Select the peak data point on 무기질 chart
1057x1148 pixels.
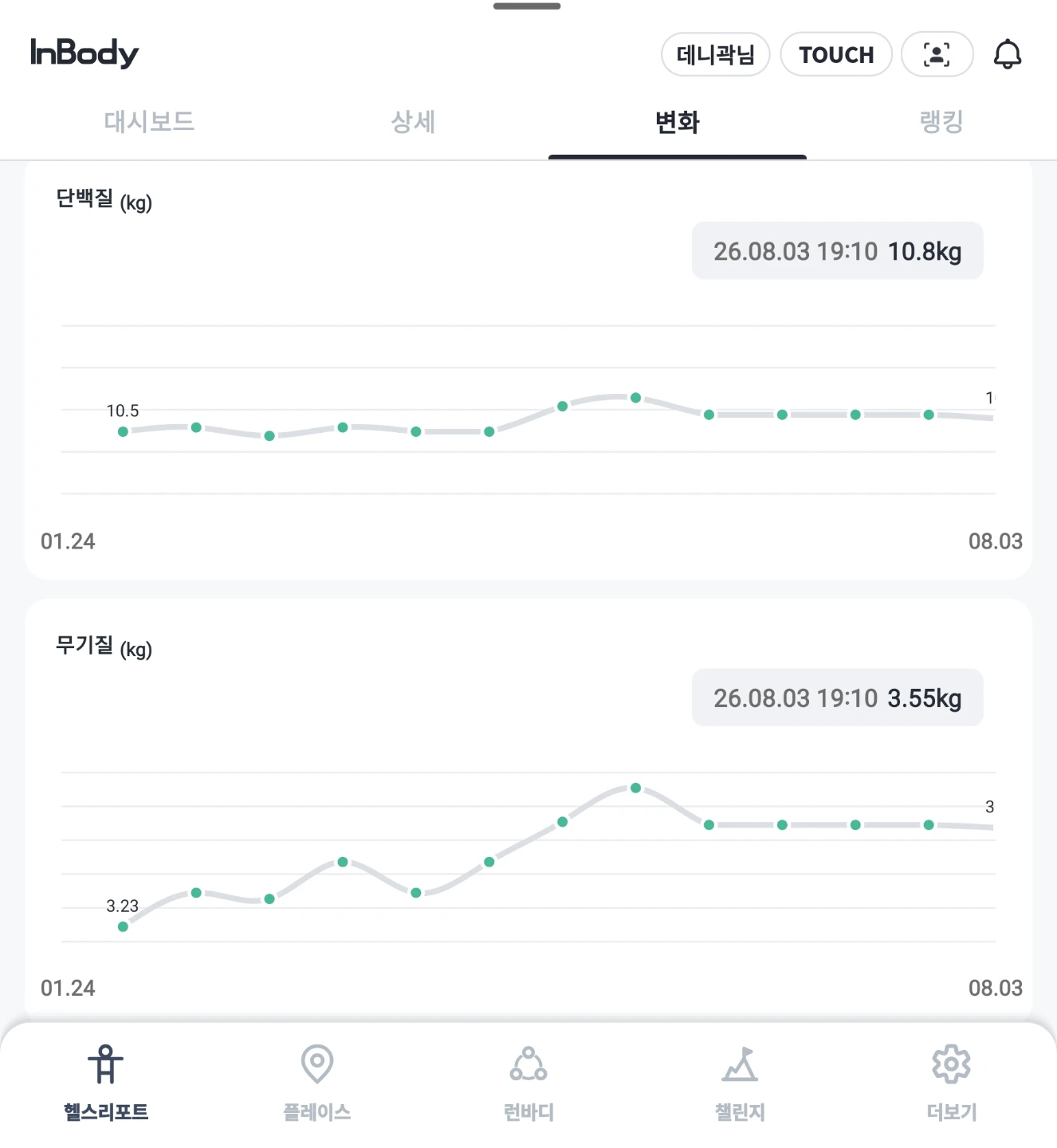[x=635, y=788]
